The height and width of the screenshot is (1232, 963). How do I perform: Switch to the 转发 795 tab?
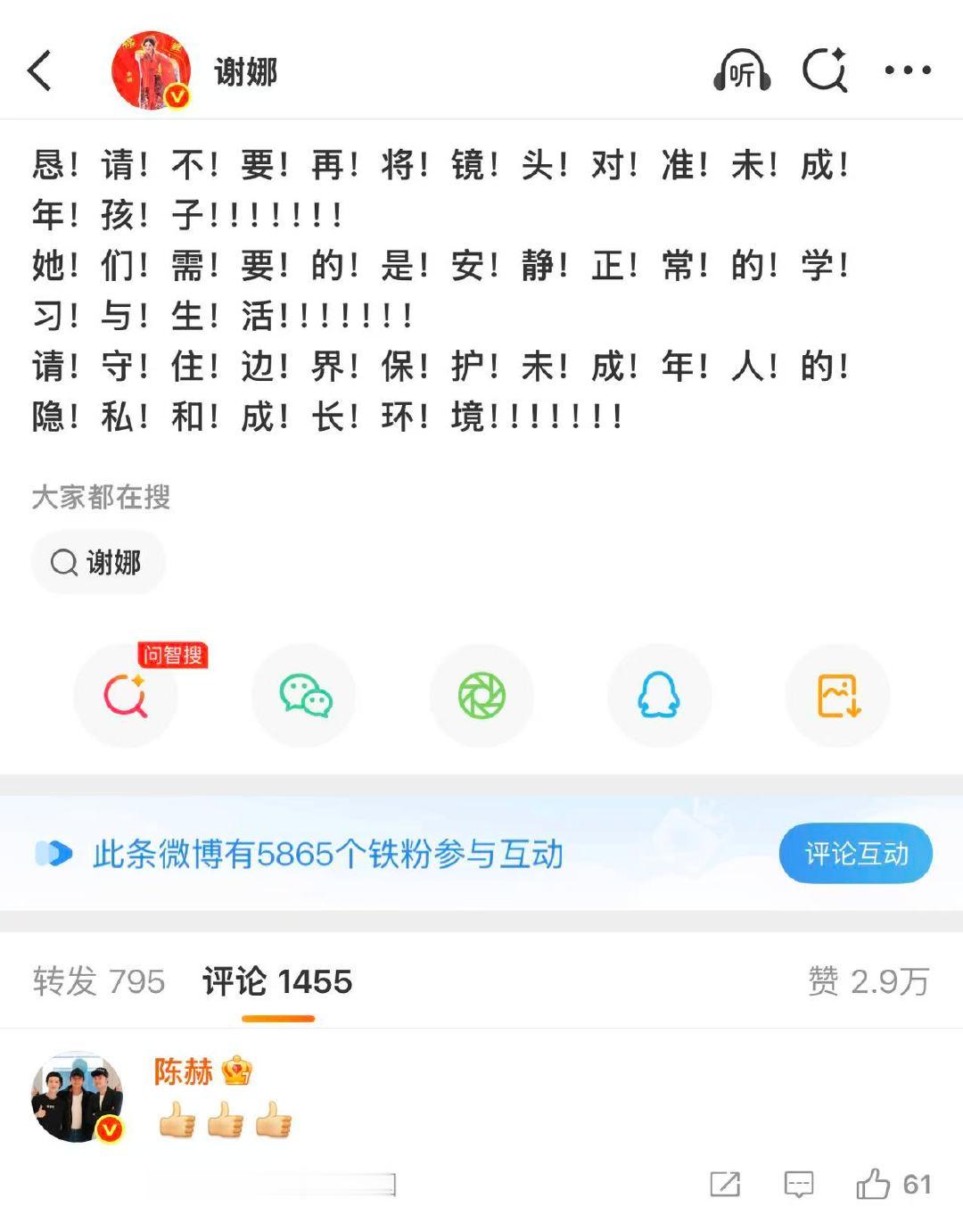[98, 980]
